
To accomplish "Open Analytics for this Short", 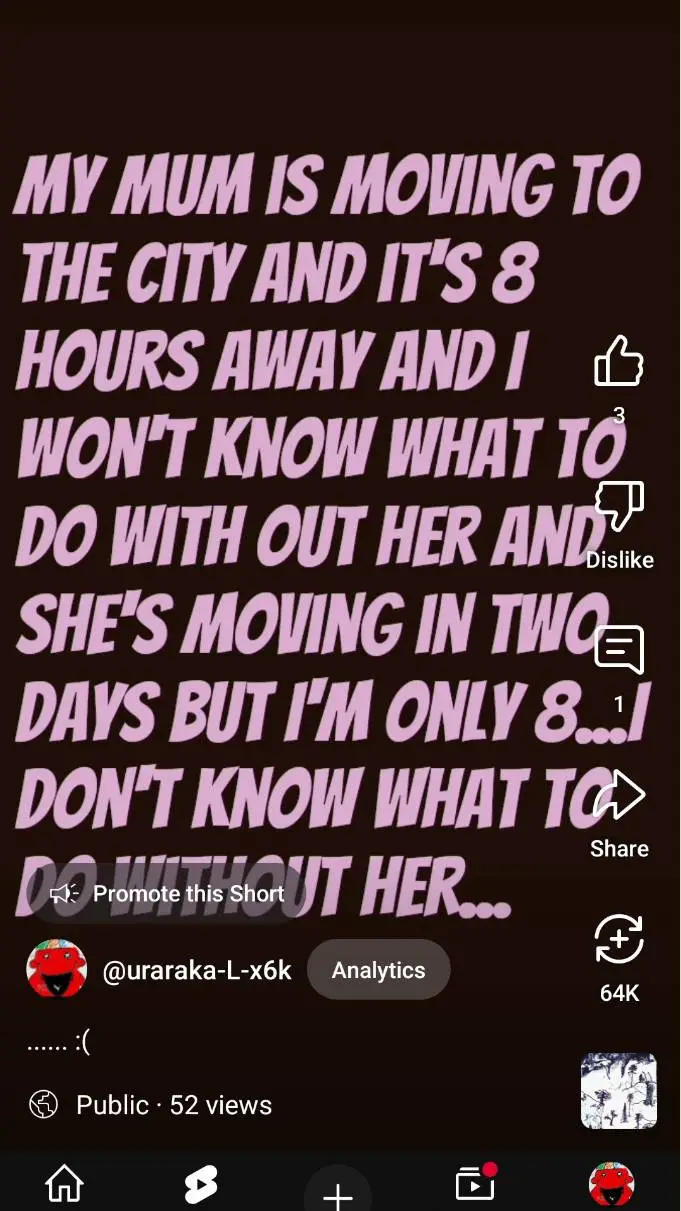I will [x=378, y=970].
